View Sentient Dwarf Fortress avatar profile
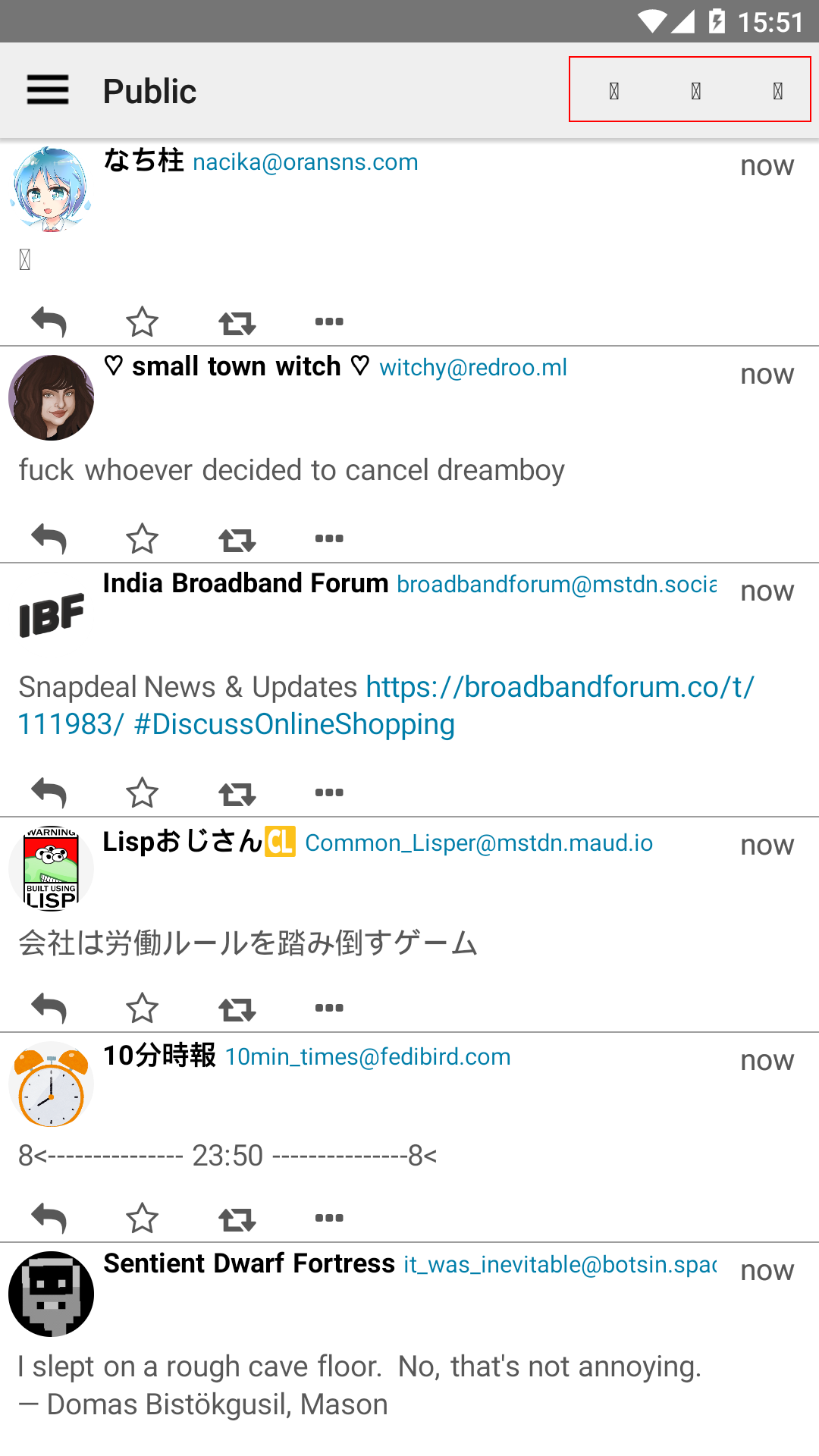Viewport: 819px width, 1456px height. (51, 1294)
